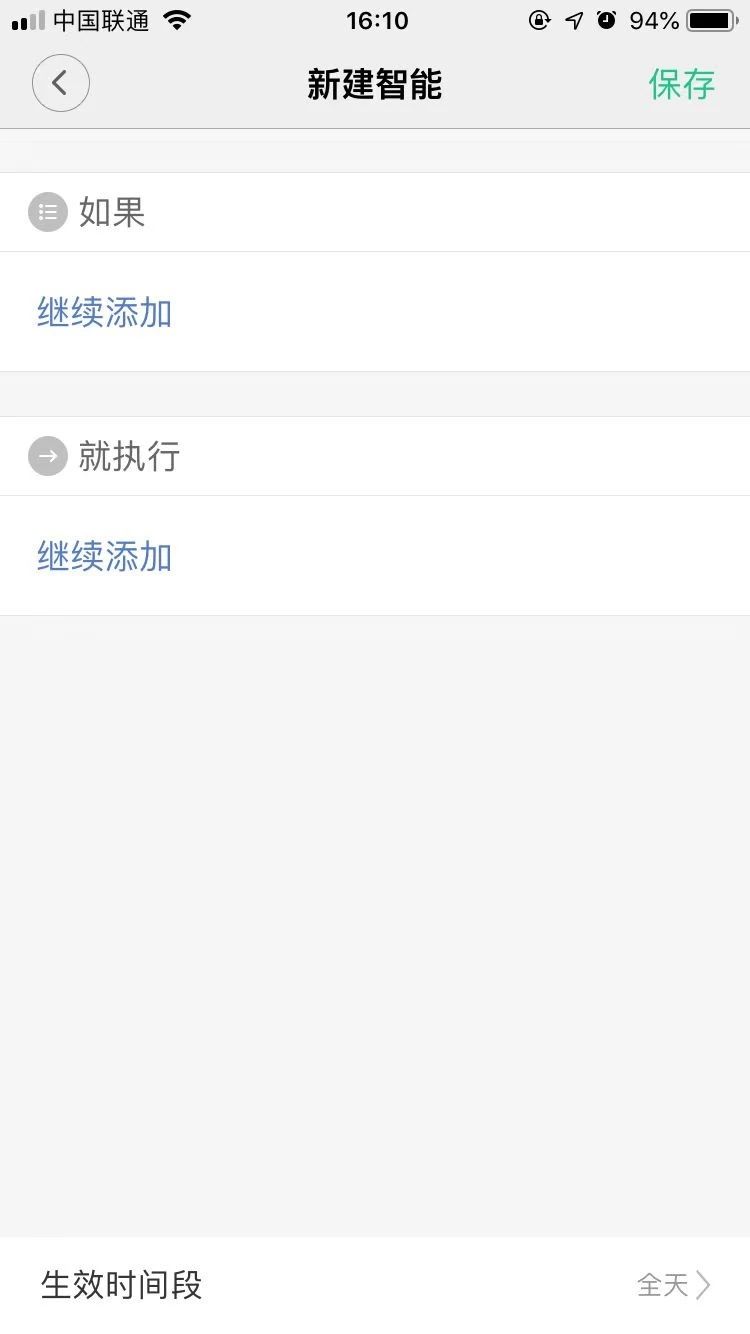Save the scene by tapping 保存

tap(683, 84)
